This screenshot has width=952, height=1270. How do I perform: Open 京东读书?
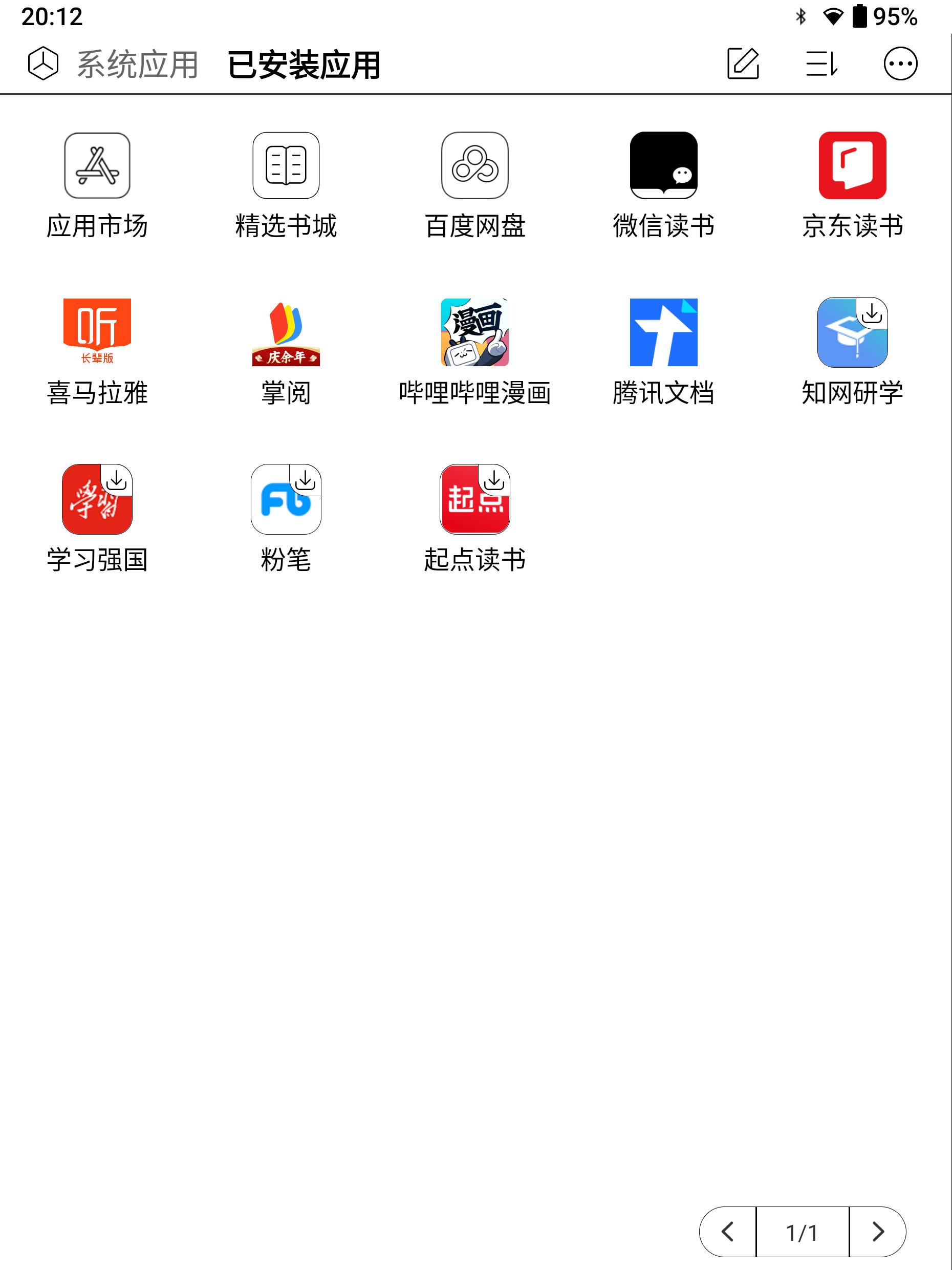point(852,165)
